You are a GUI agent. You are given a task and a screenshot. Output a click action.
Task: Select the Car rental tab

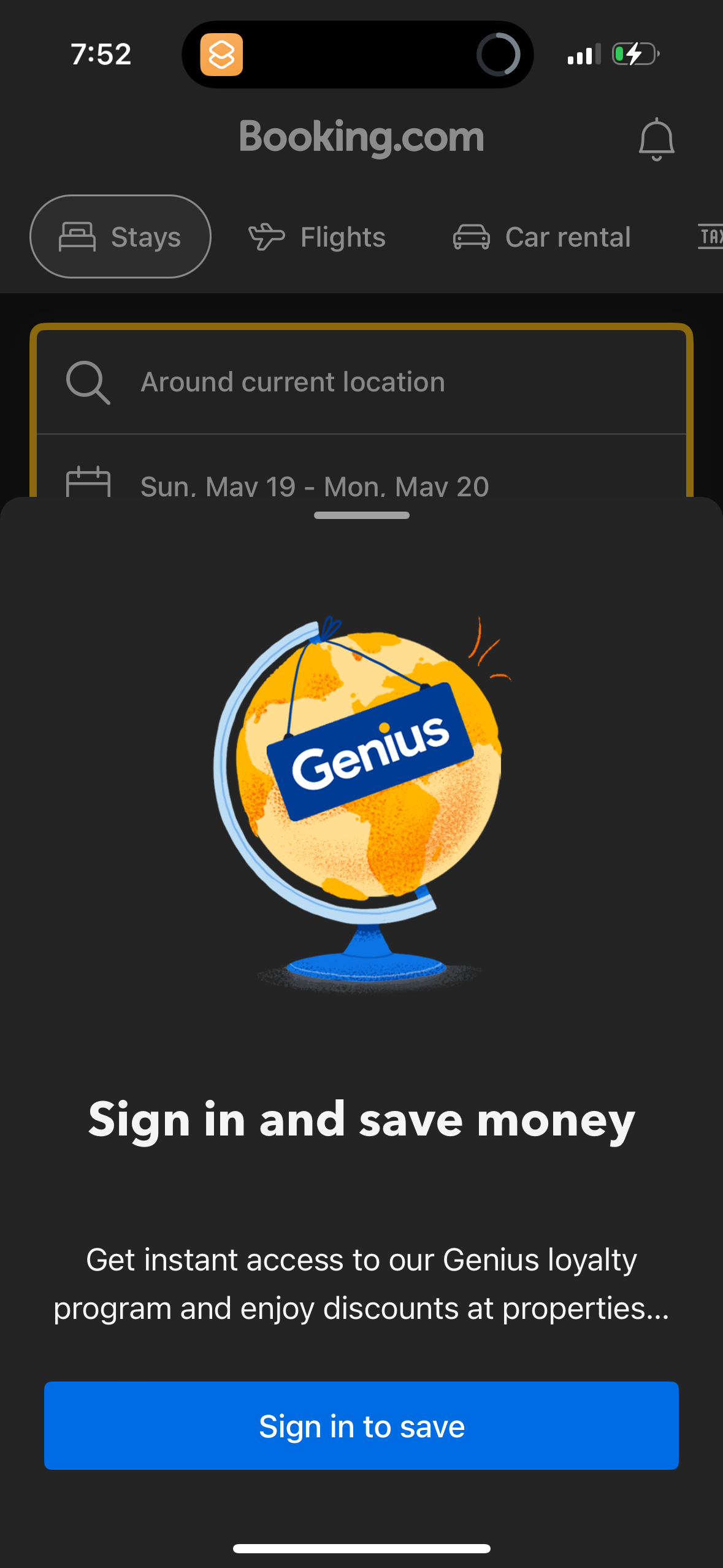(x=542, y=236)
